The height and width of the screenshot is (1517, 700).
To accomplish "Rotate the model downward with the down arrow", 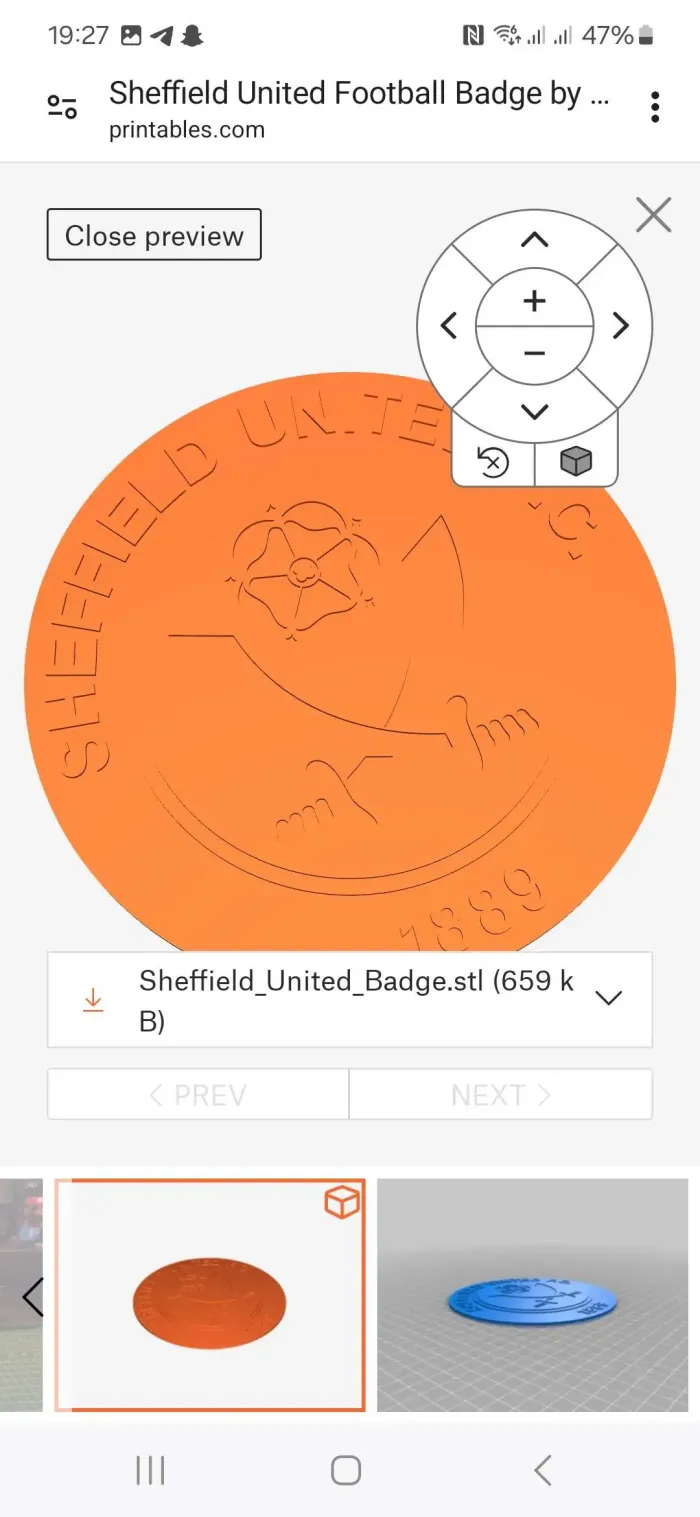I will click(535, 411).
